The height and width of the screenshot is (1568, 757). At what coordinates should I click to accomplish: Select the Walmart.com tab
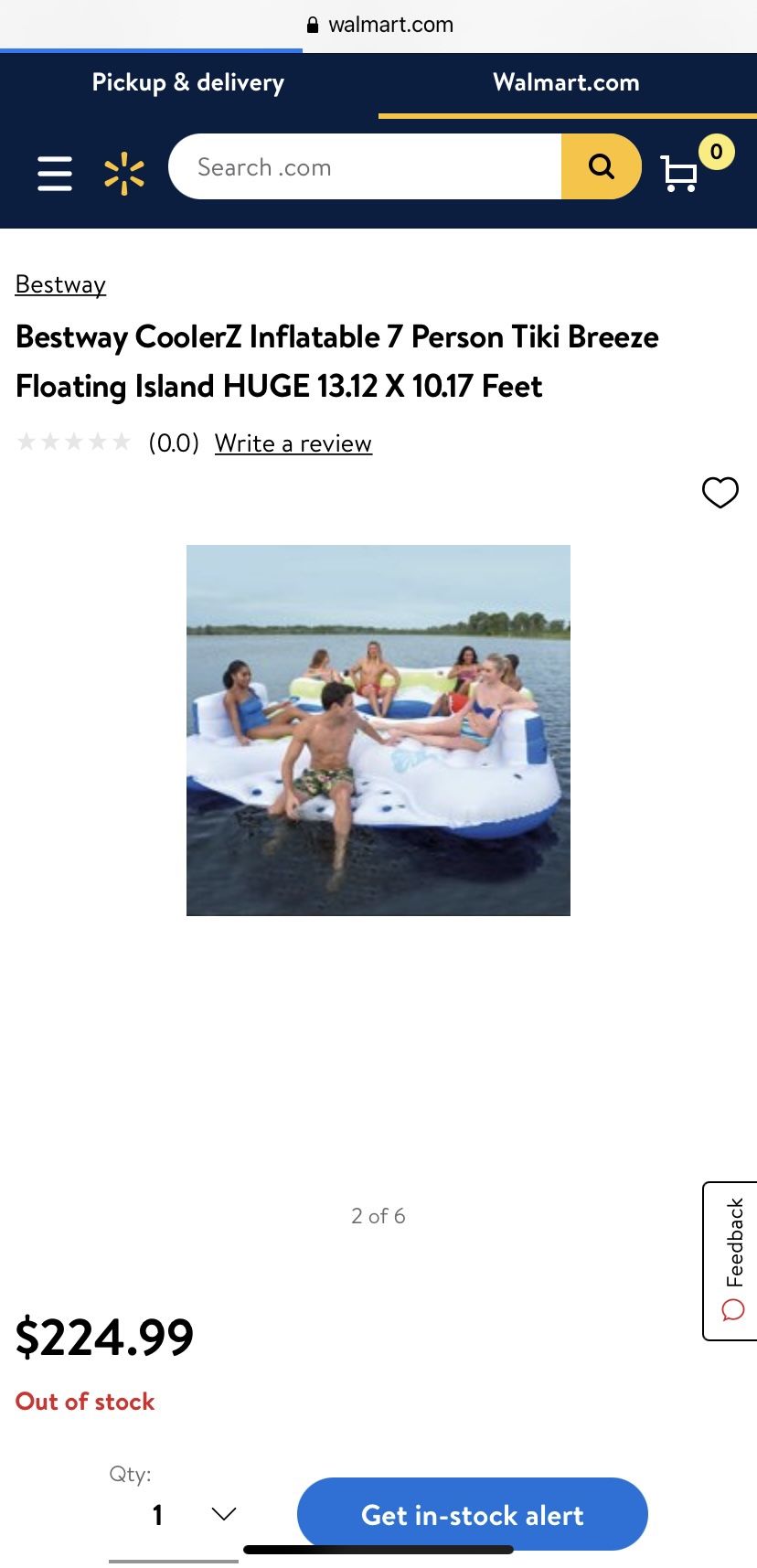click(566, 83)
